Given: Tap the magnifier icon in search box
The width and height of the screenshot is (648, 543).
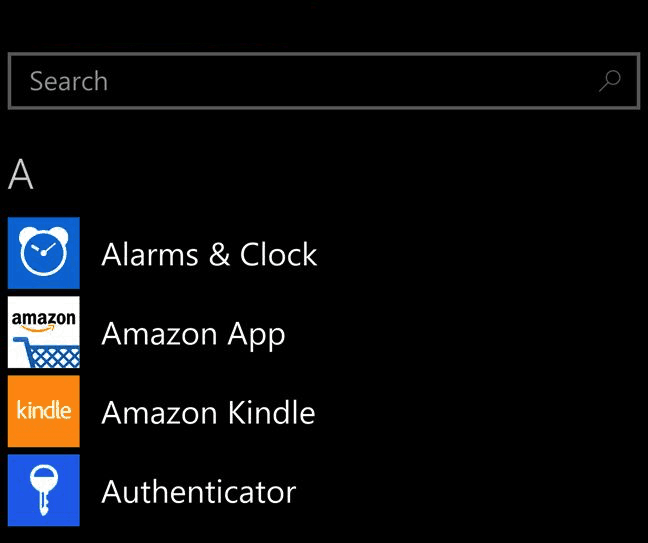Looking at the screenshot, I should [x=609, y=81].
